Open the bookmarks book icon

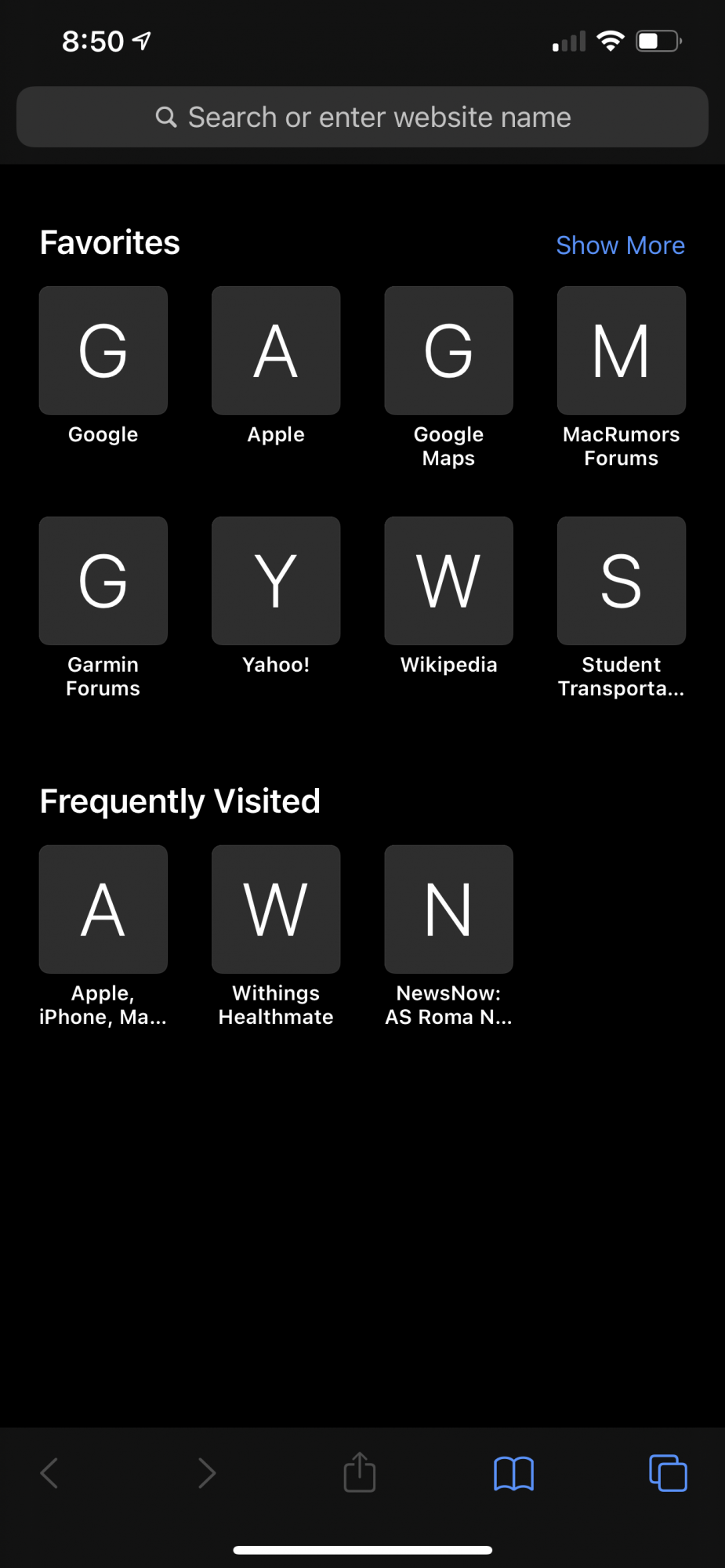click(x=513, y=1473)
